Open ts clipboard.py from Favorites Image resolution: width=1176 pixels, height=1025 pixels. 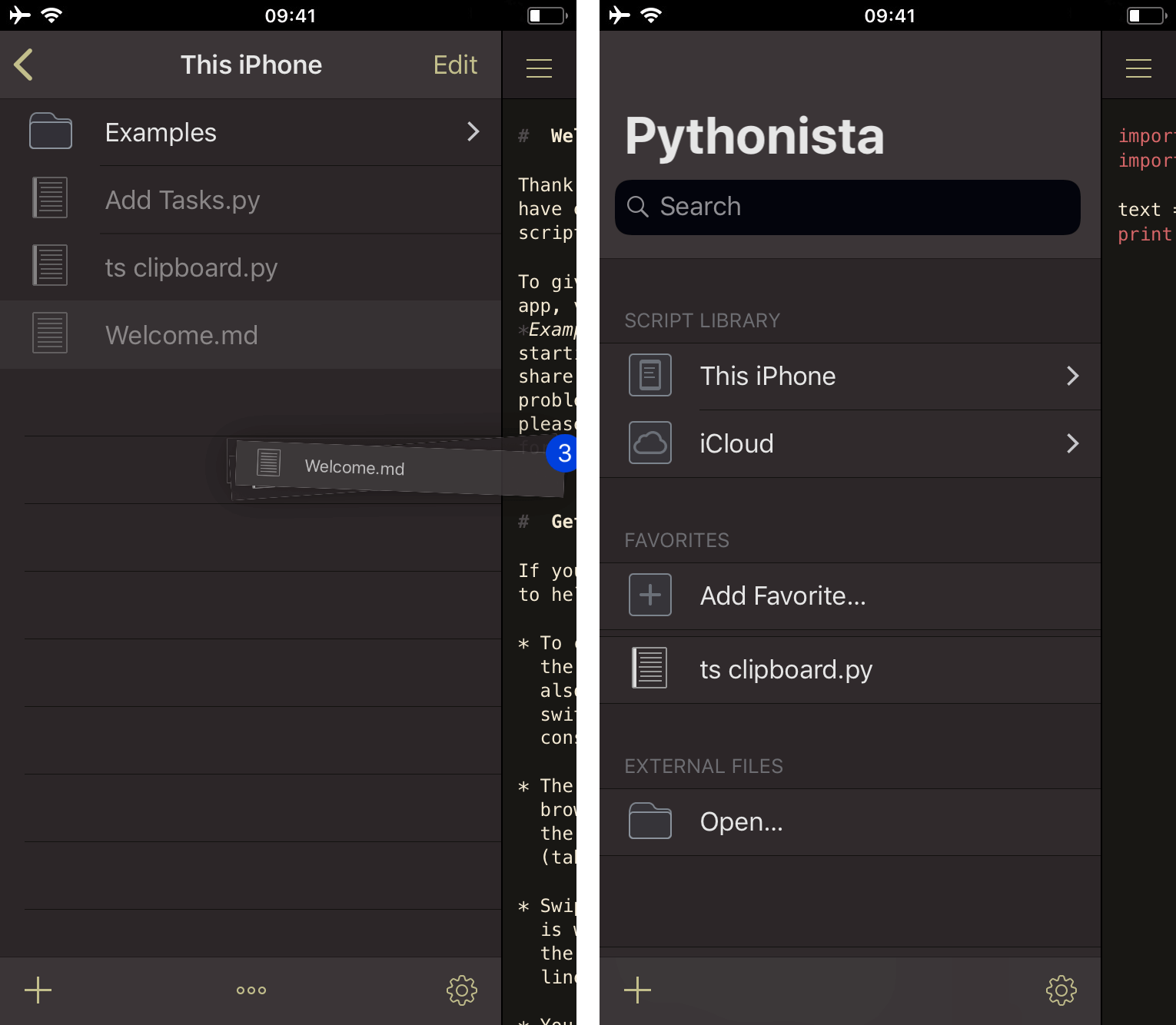tap(849, 669)
